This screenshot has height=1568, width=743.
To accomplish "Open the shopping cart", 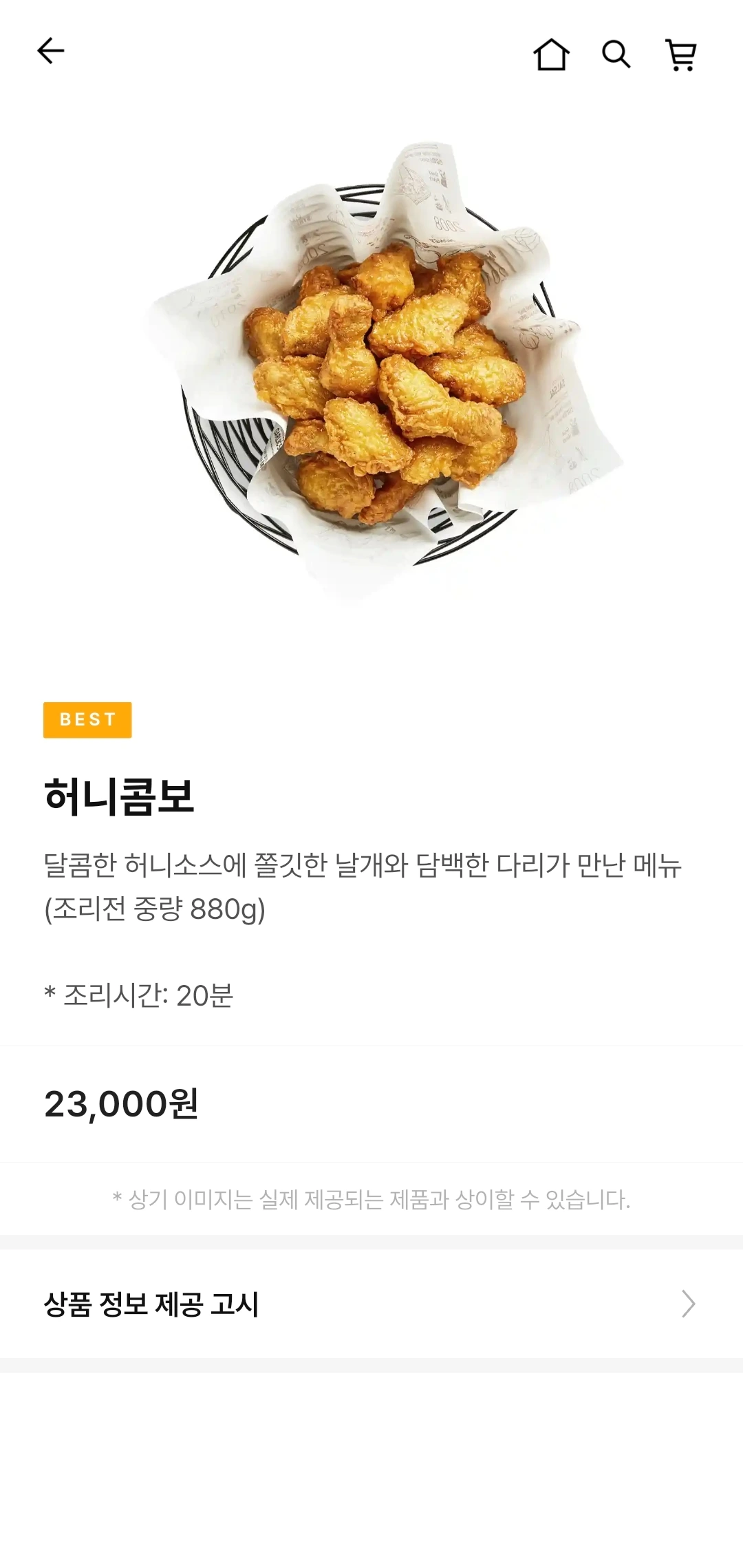I will point(681,54).
